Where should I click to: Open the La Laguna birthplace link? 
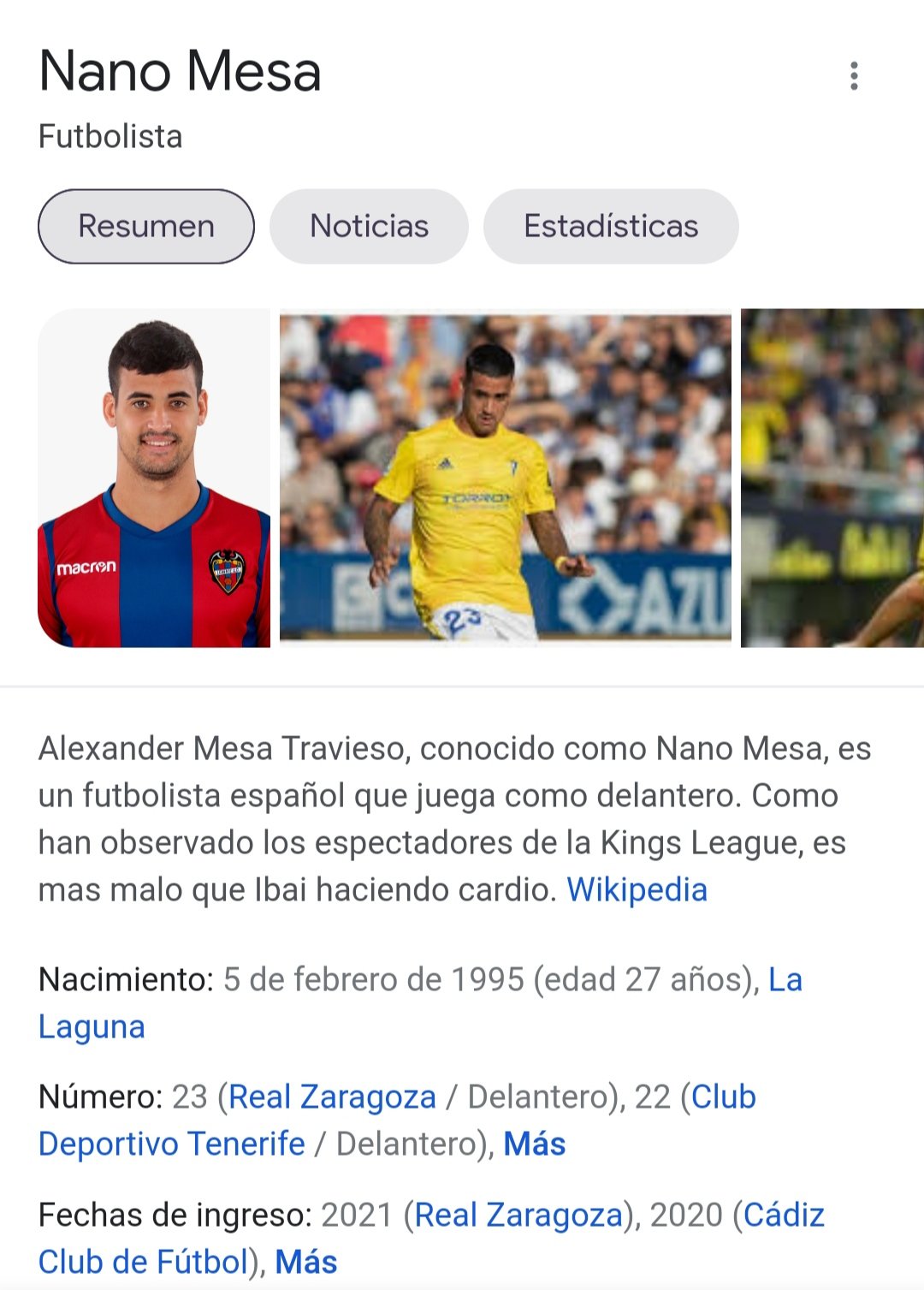pos(92,1026)
